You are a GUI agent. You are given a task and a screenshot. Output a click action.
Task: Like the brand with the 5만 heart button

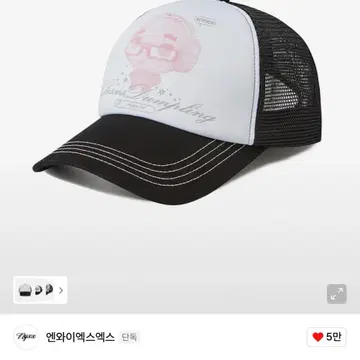(x=327, y=337)
